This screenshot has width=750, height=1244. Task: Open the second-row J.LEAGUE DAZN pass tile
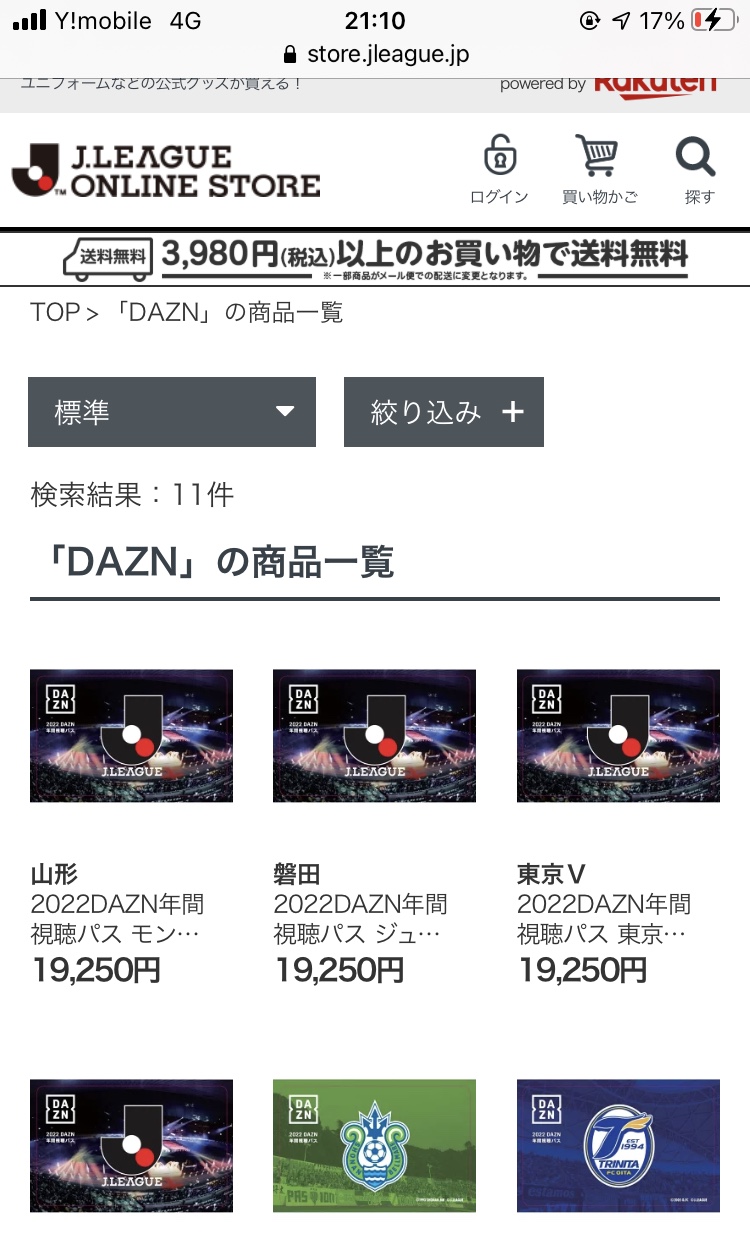131,1146
